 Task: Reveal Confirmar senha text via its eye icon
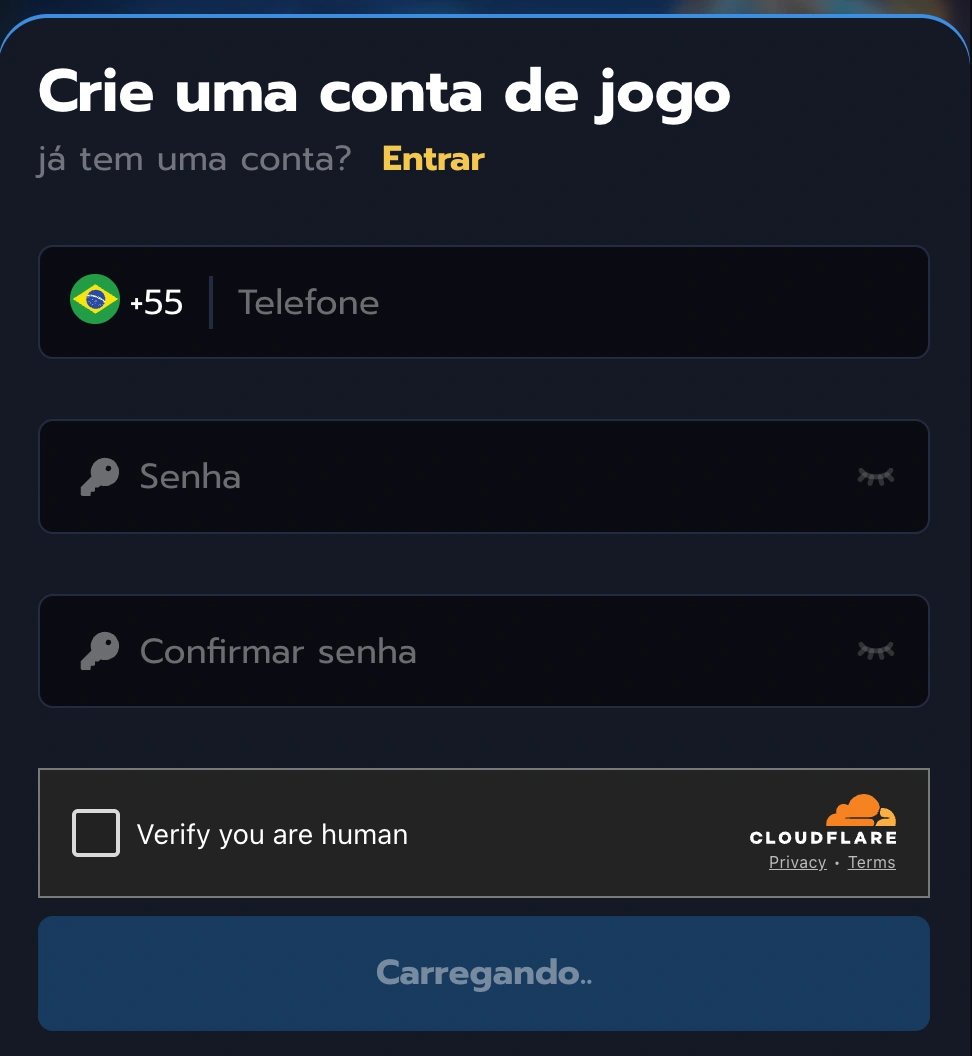tap(876, 651)
